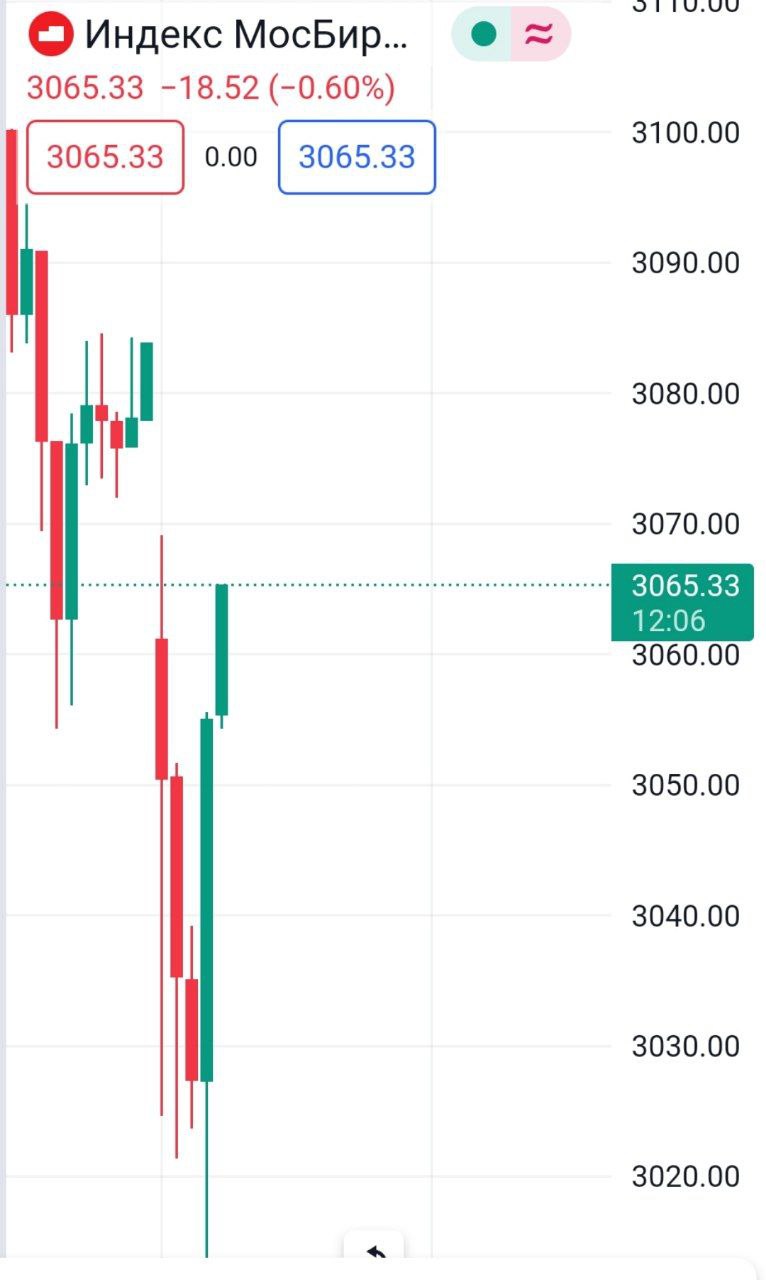766x1280 pixels.
Task: Tap the undo arrow below the chart
Action: pos(375,1254)
